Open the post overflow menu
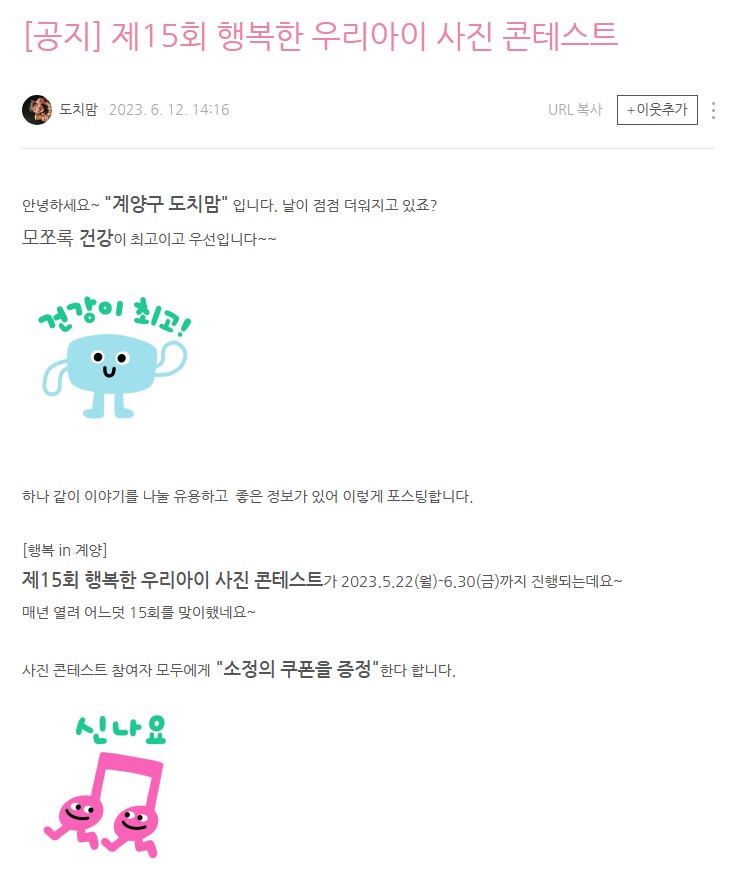 pyautogui.click(x=713, y=110)
